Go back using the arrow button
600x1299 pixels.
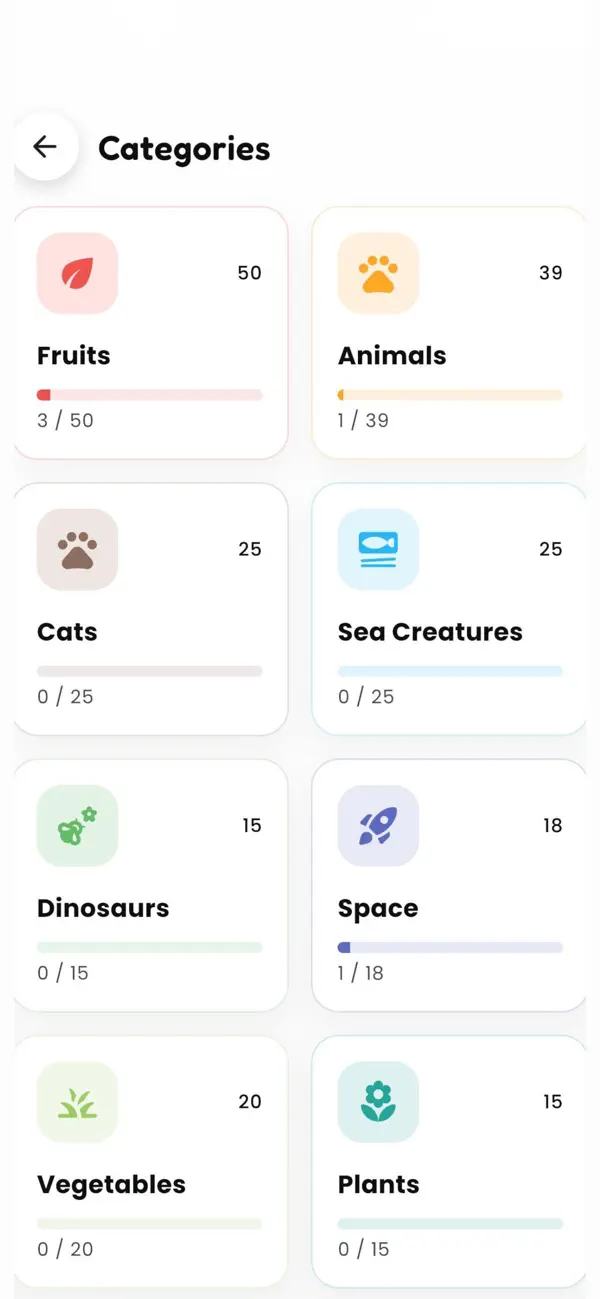(x=45, y=148)
